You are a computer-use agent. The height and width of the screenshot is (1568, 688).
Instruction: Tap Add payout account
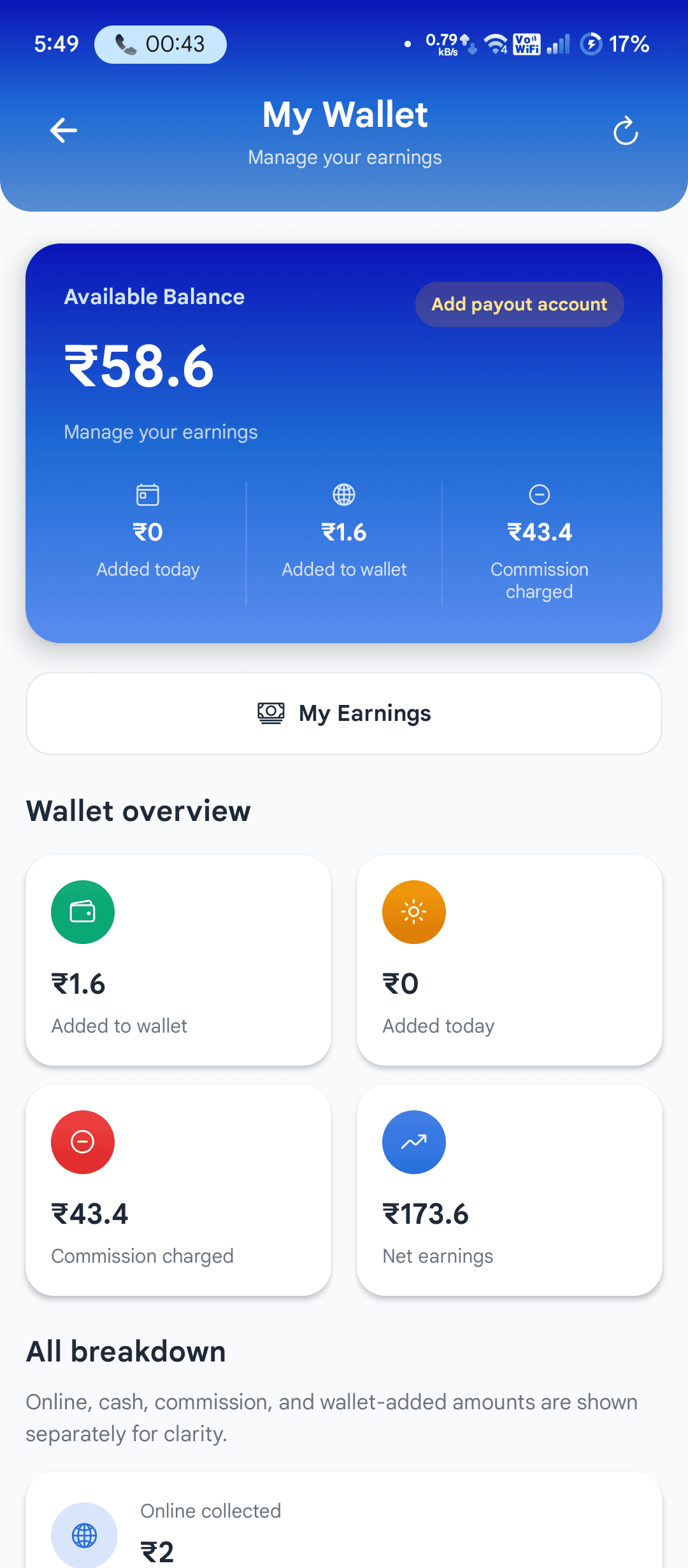pos(519,304)
